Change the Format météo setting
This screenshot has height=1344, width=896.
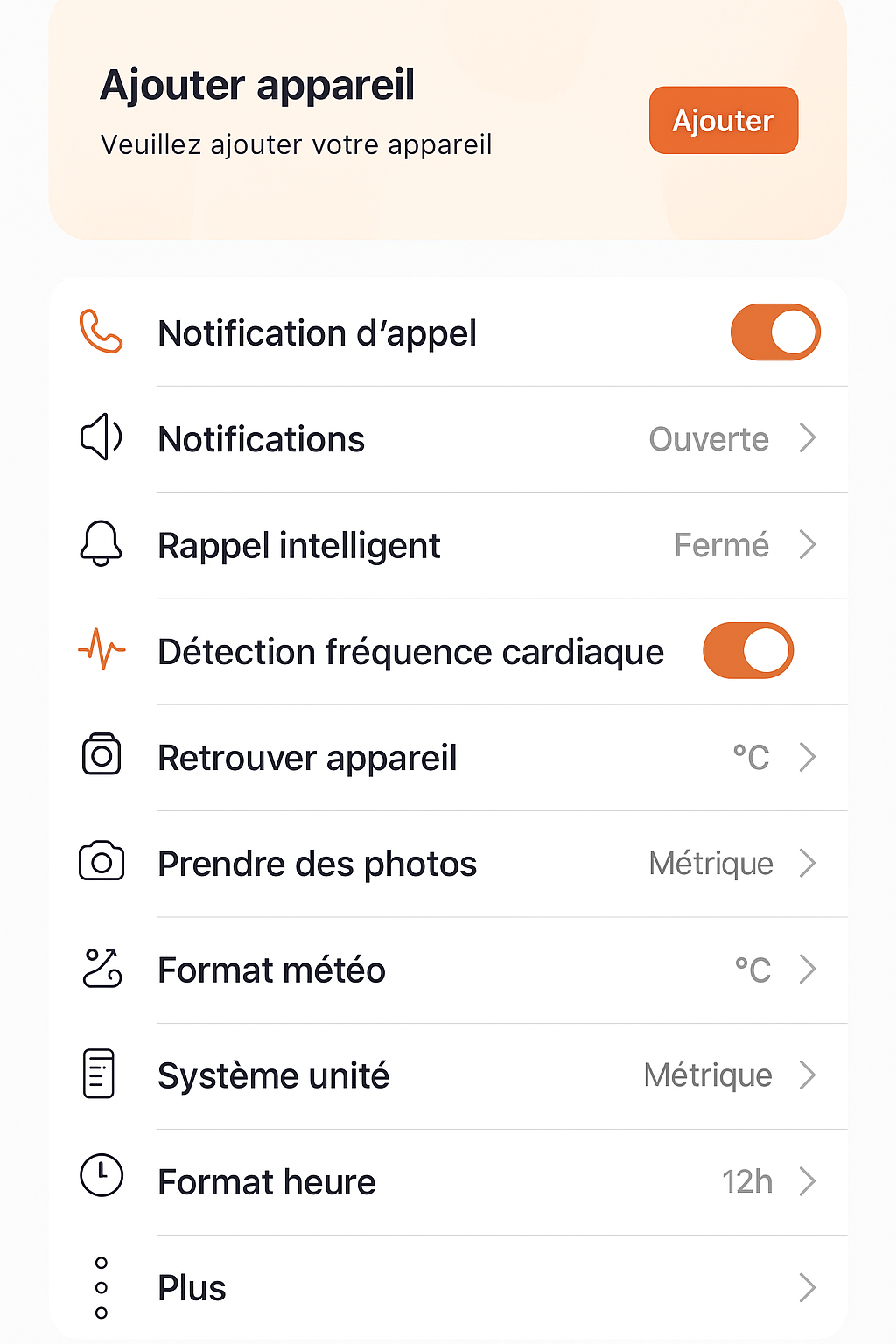click(x=448, y=969)
